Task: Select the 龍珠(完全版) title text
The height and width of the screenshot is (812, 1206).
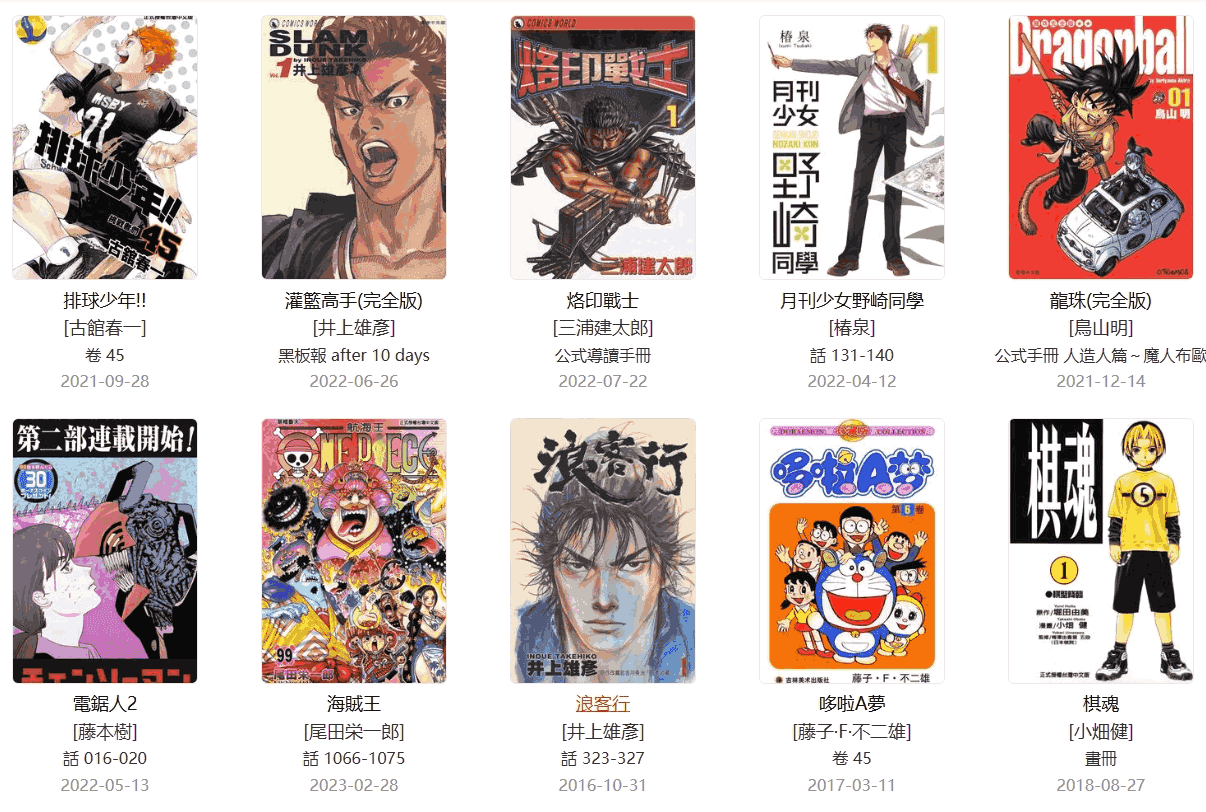Action: pyautogui.click(x=1100, y=301)
